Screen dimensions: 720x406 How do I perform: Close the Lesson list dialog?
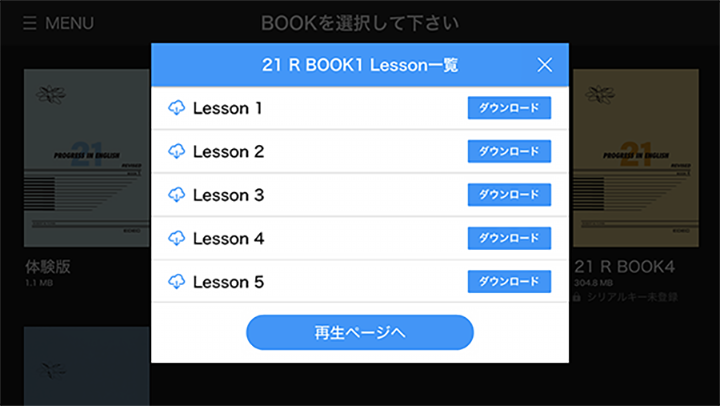(544, 65)
